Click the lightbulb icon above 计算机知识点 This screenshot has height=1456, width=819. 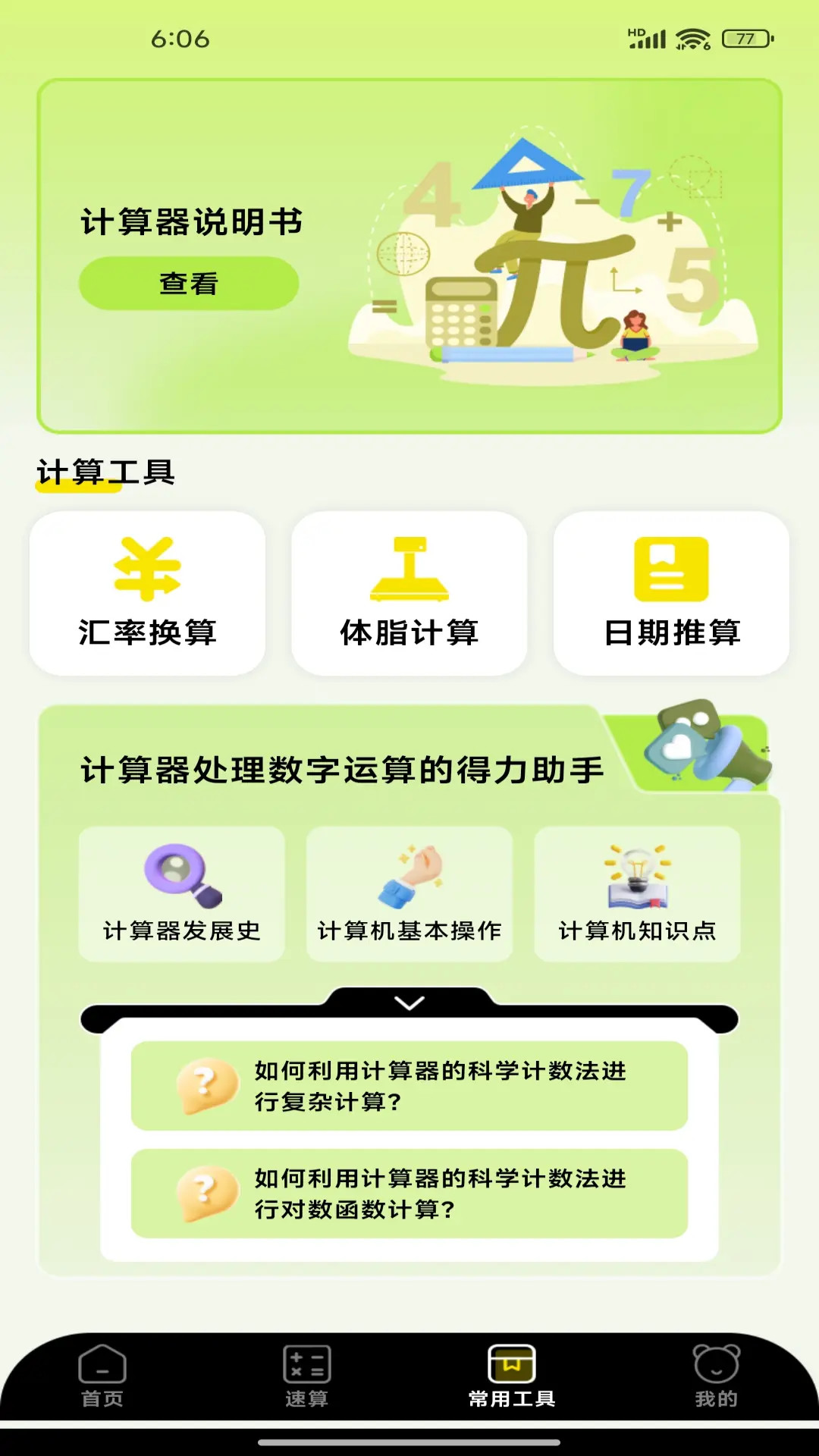click(x=637, y=872)
